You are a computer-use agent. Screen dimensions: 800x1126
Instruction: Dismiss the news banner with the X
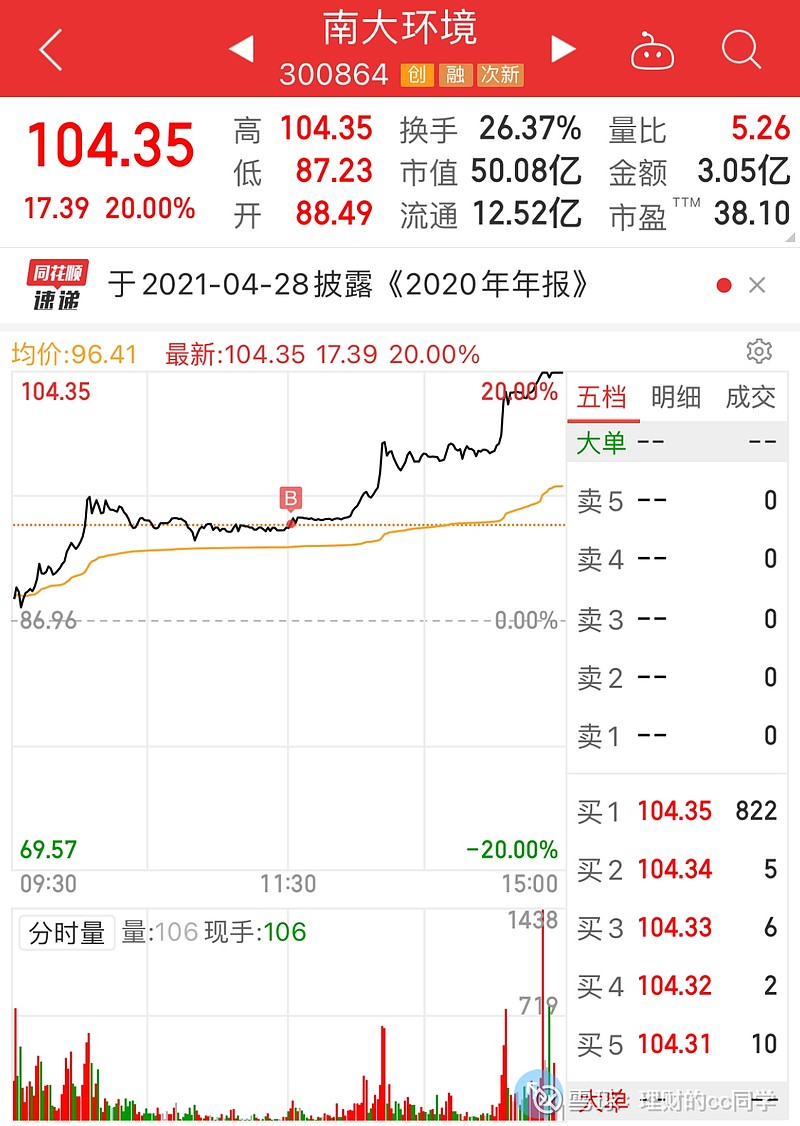click(757, 285)
